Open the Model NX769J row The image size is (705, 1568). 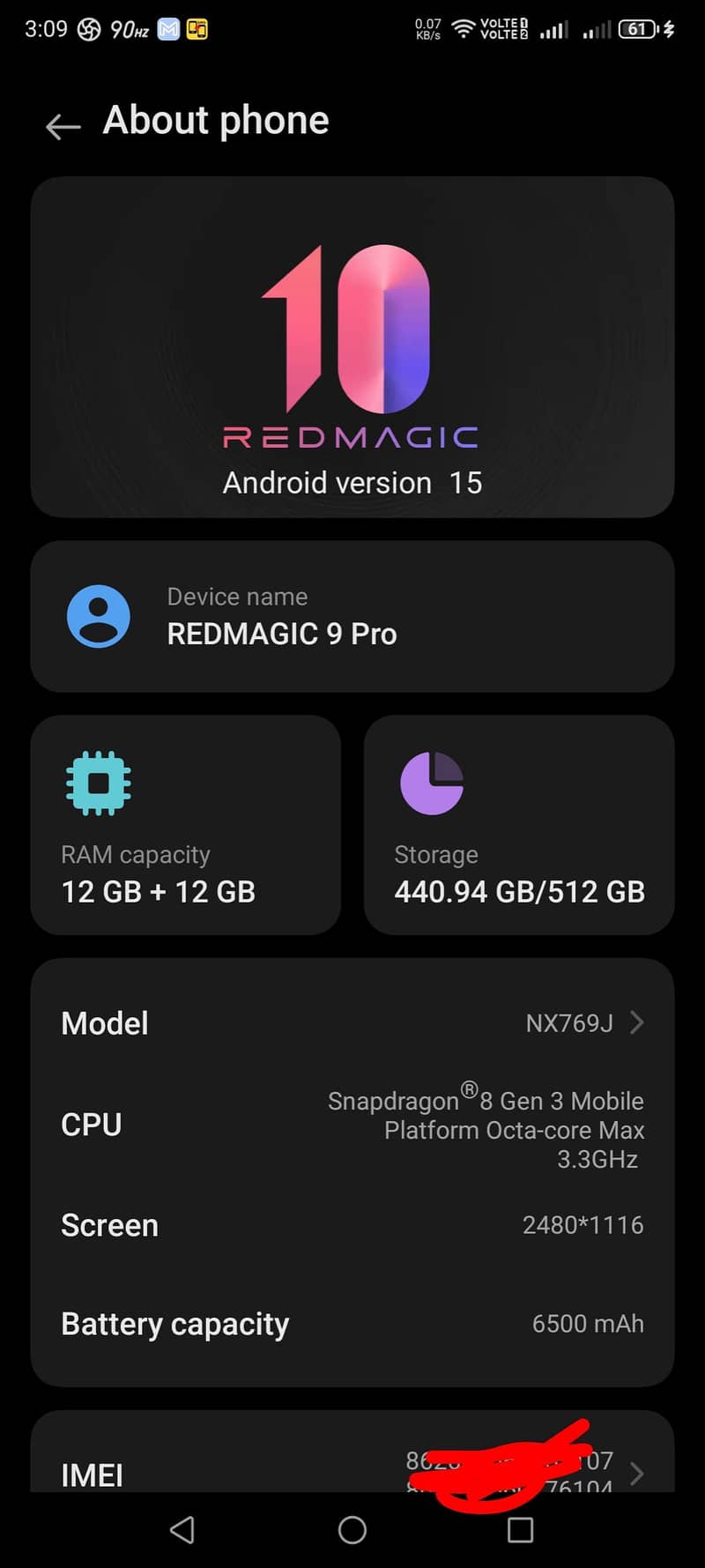(352, 1022)
